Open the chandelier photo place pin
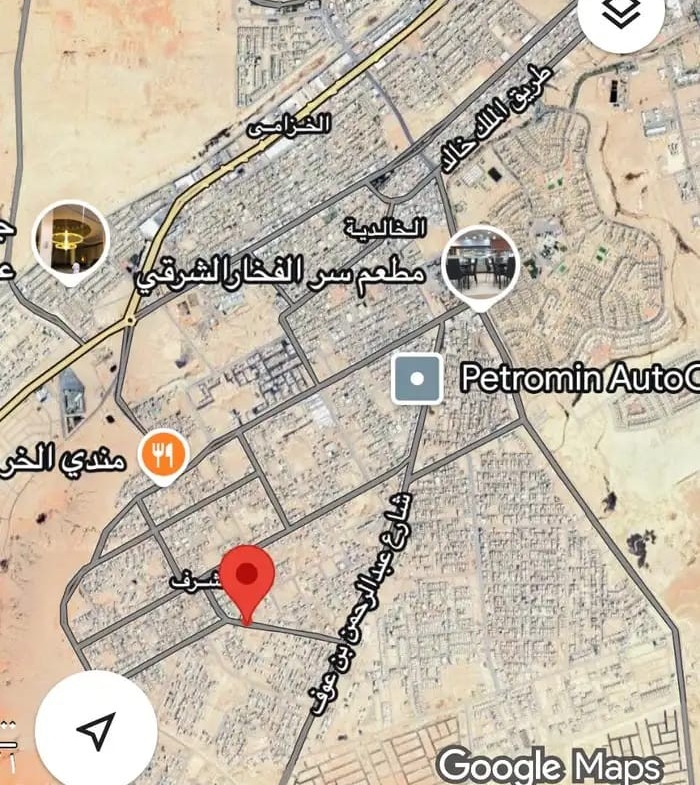The height and width of the screenshot is (785, 700). (x=70, y=240)
